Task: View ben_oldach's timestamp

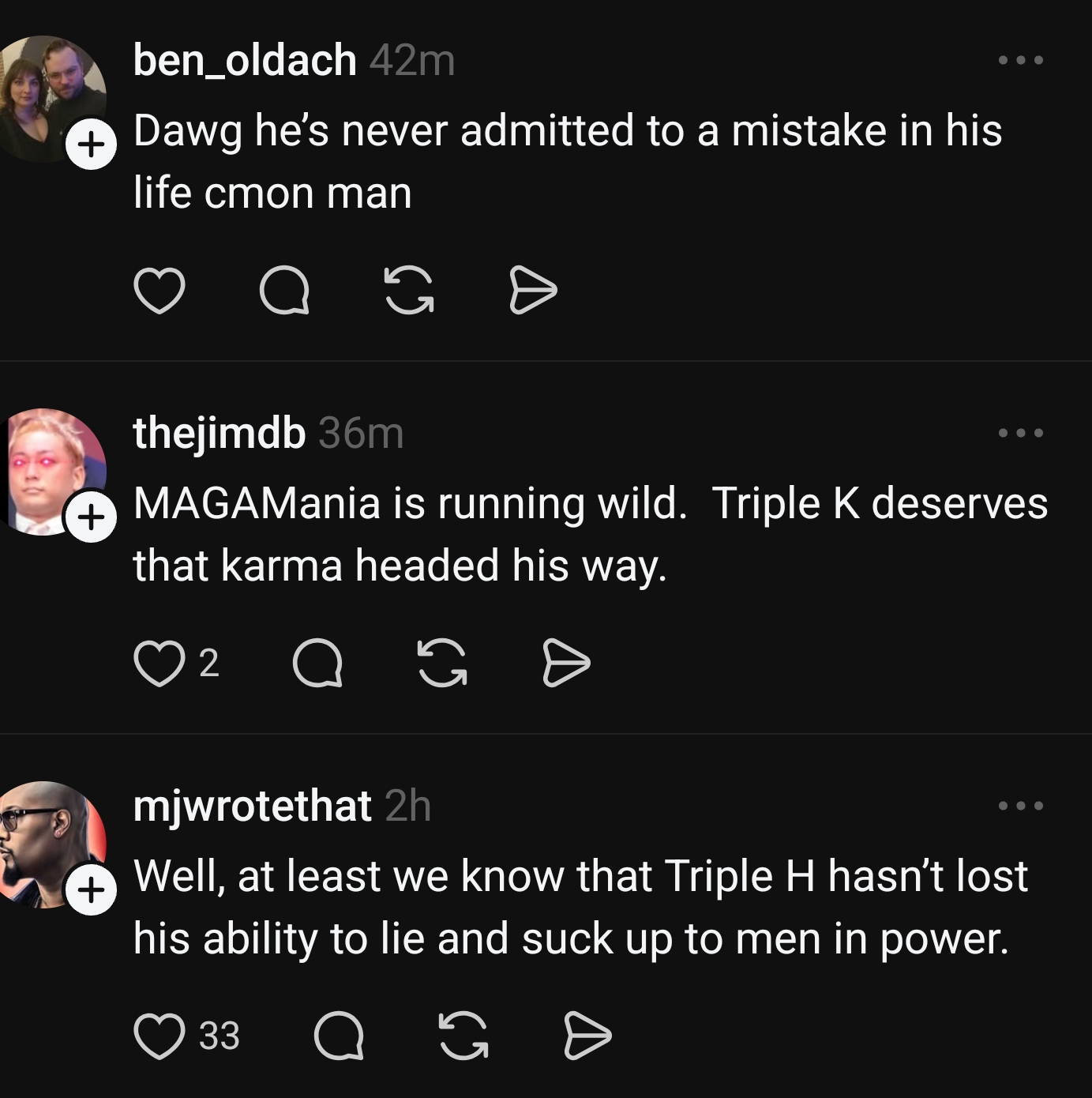Action: (x=411, y=62)
